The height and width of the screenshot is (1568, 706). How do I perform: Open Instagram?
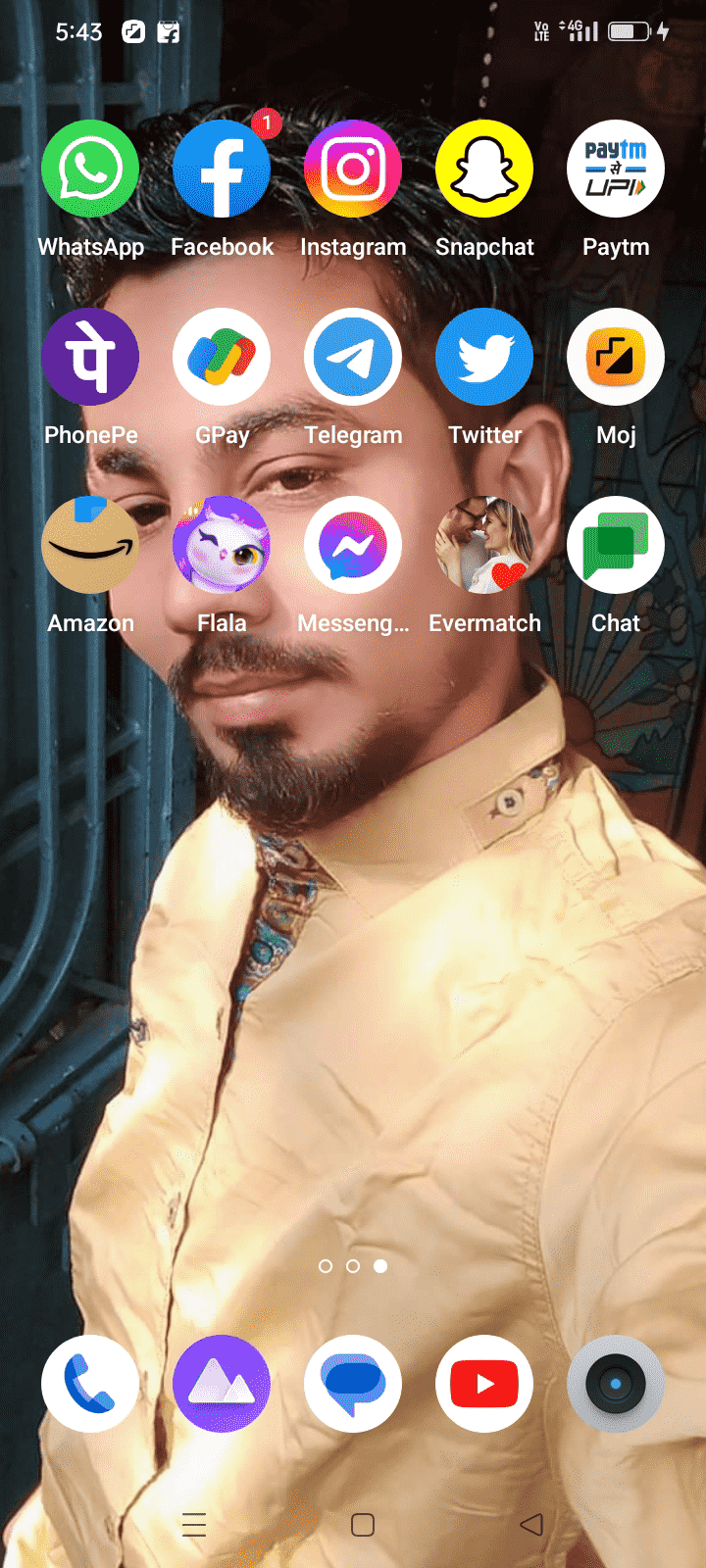[x=353, y=170]
